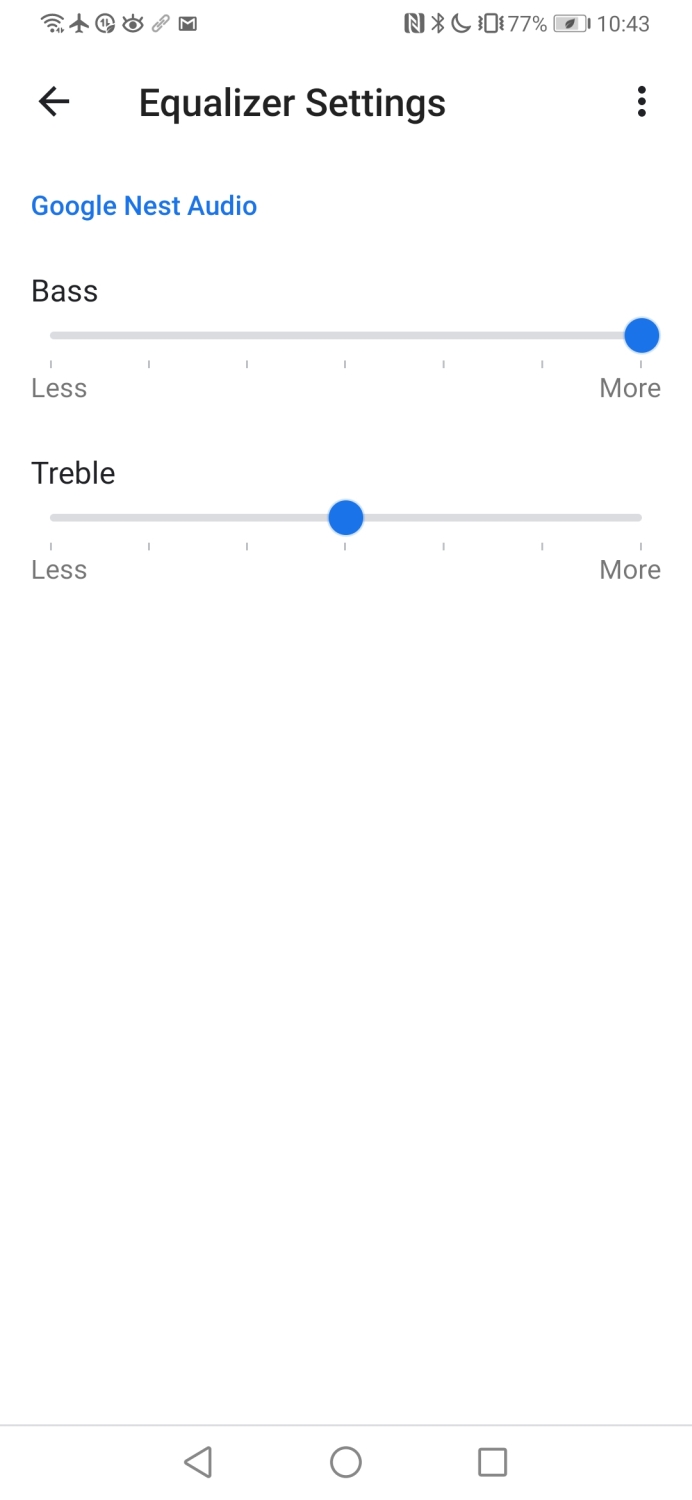Tap the Bass slider handle
Image resolution: width=692 pixels, height=1500 pixels.
[641, 336]
